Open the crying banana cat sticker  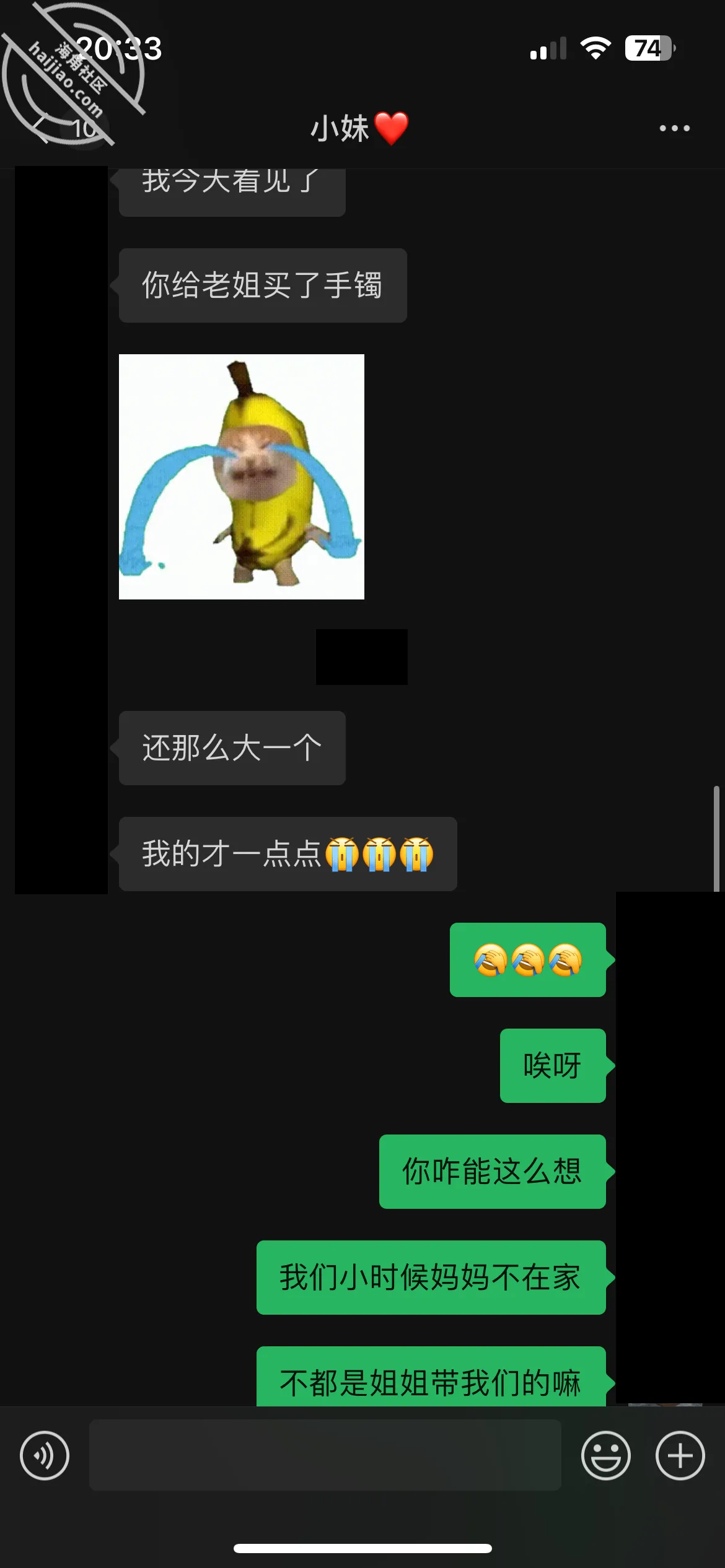[242, 477]
